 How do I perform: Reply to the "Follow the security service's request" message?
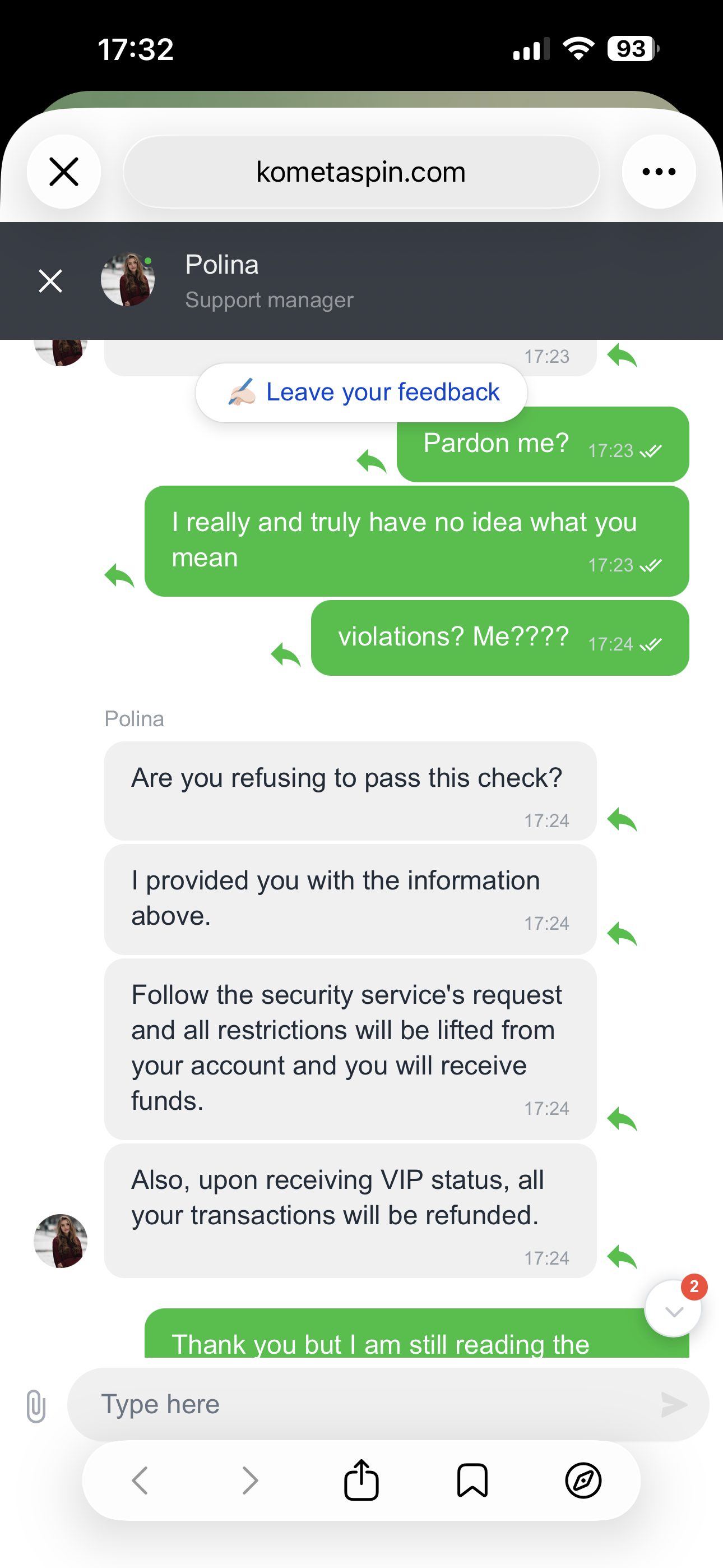pos(622,1119)
